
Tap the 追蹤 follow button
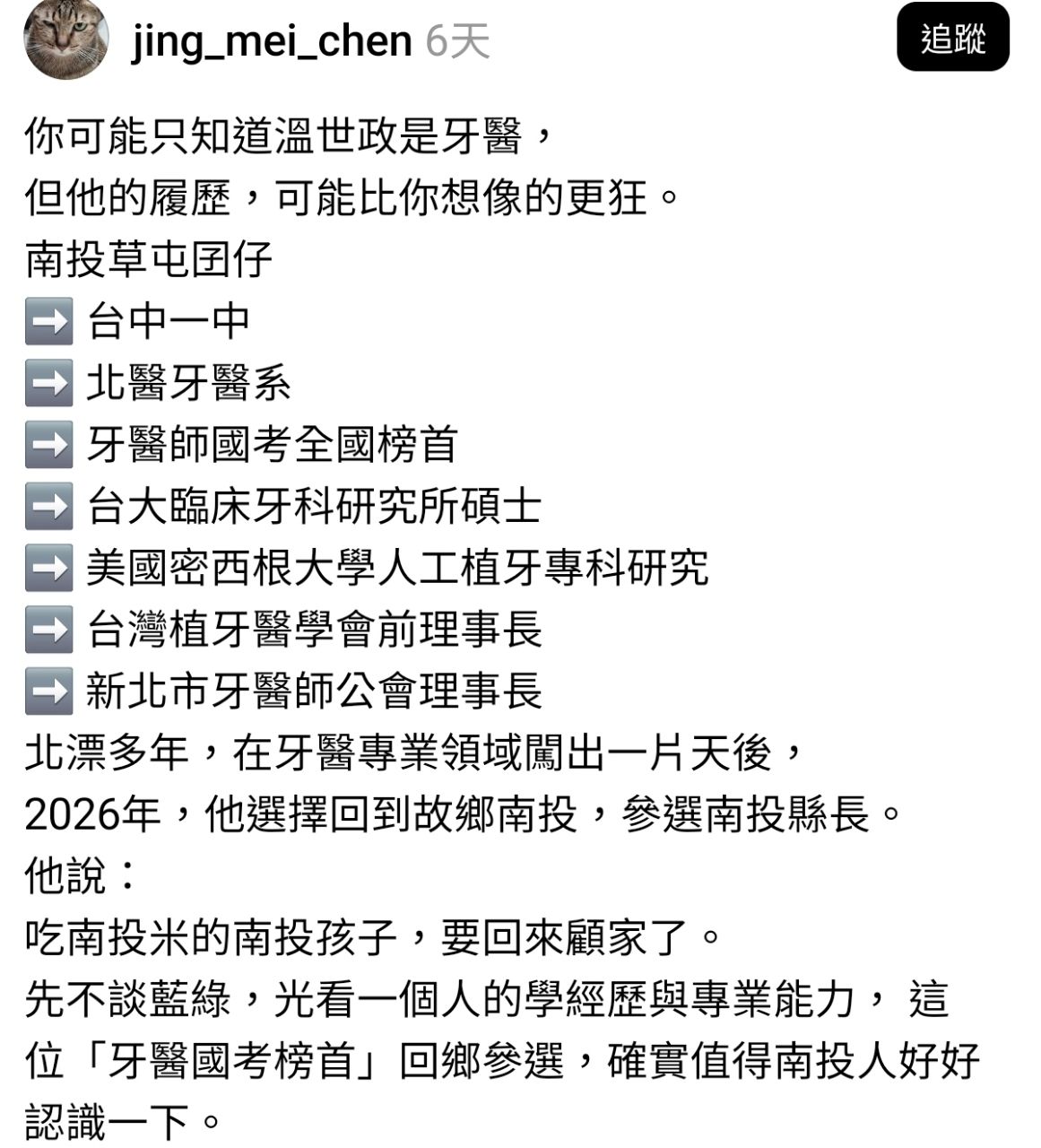point(952,38)
